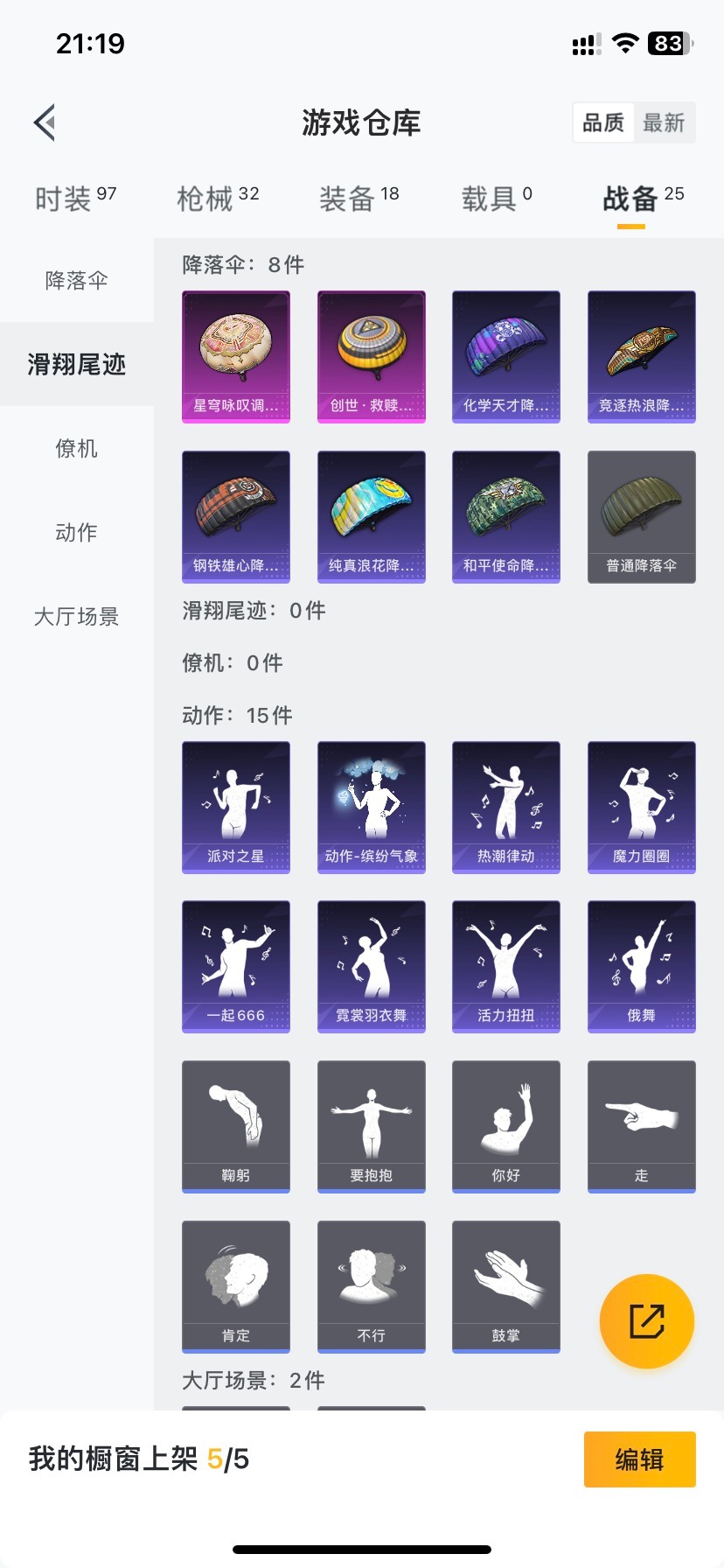Switch to the 装备 tab
This screenshot has height=1568, width=724.
click(359, 199)
